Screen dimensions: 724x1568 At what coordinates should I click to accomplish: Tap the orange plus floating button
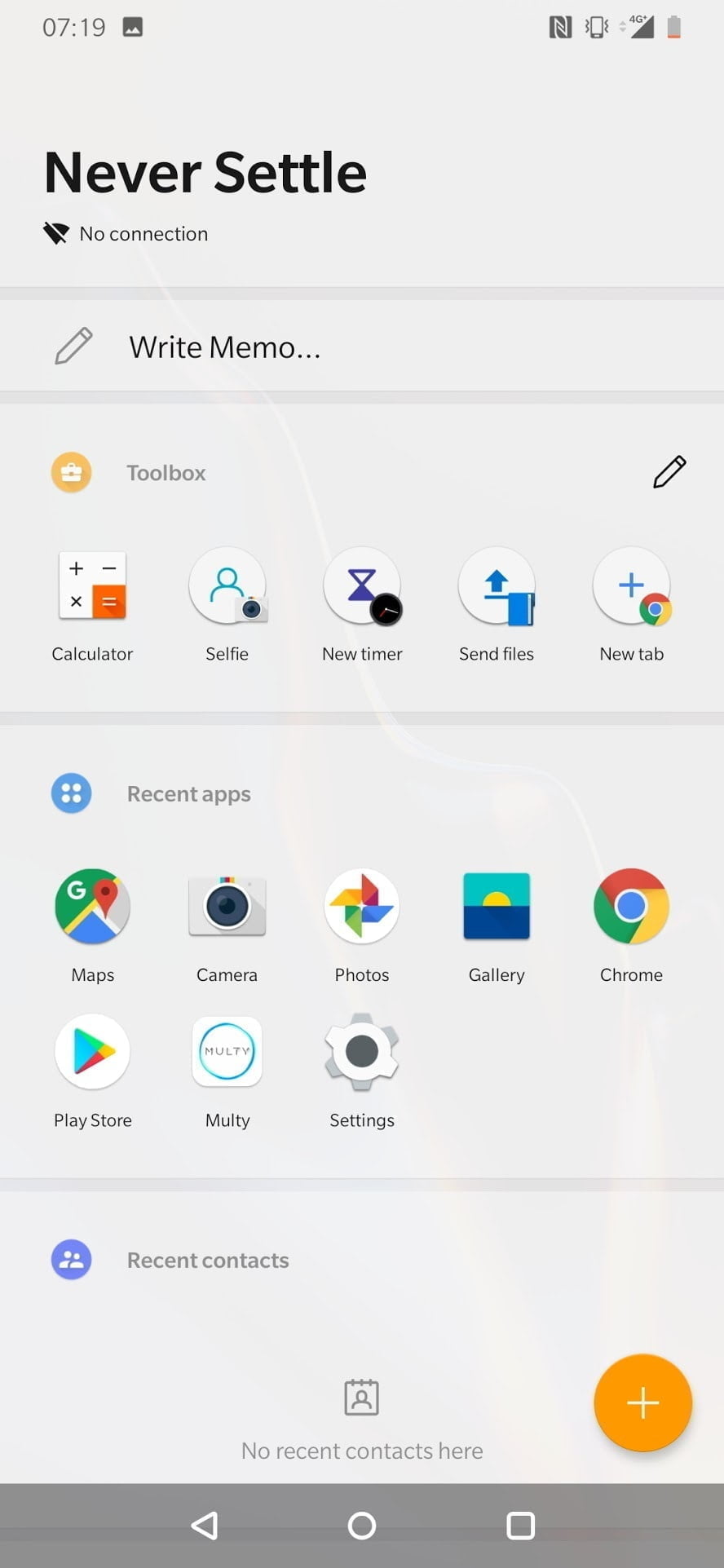click(642, 1402)
